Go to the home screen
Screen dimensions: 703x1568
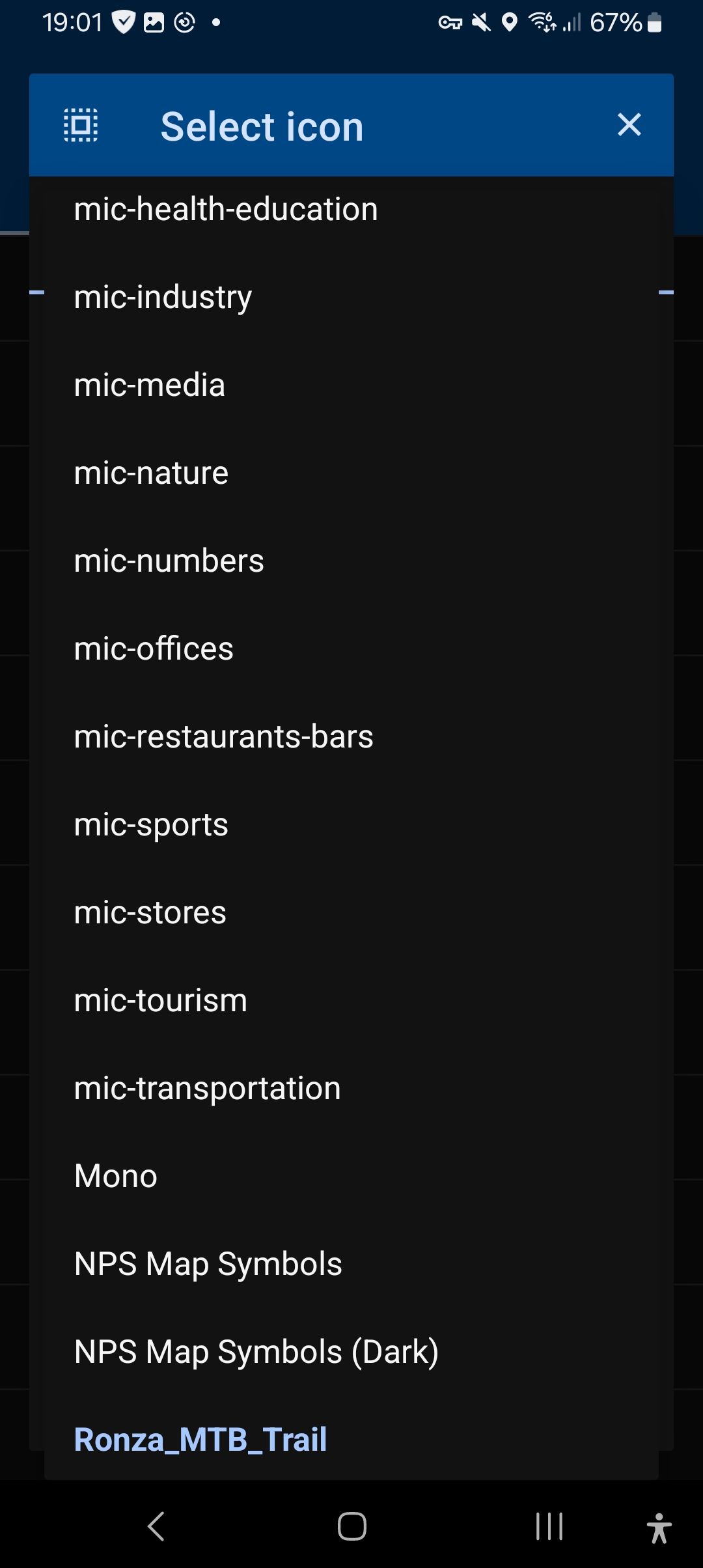(351, 1526)
